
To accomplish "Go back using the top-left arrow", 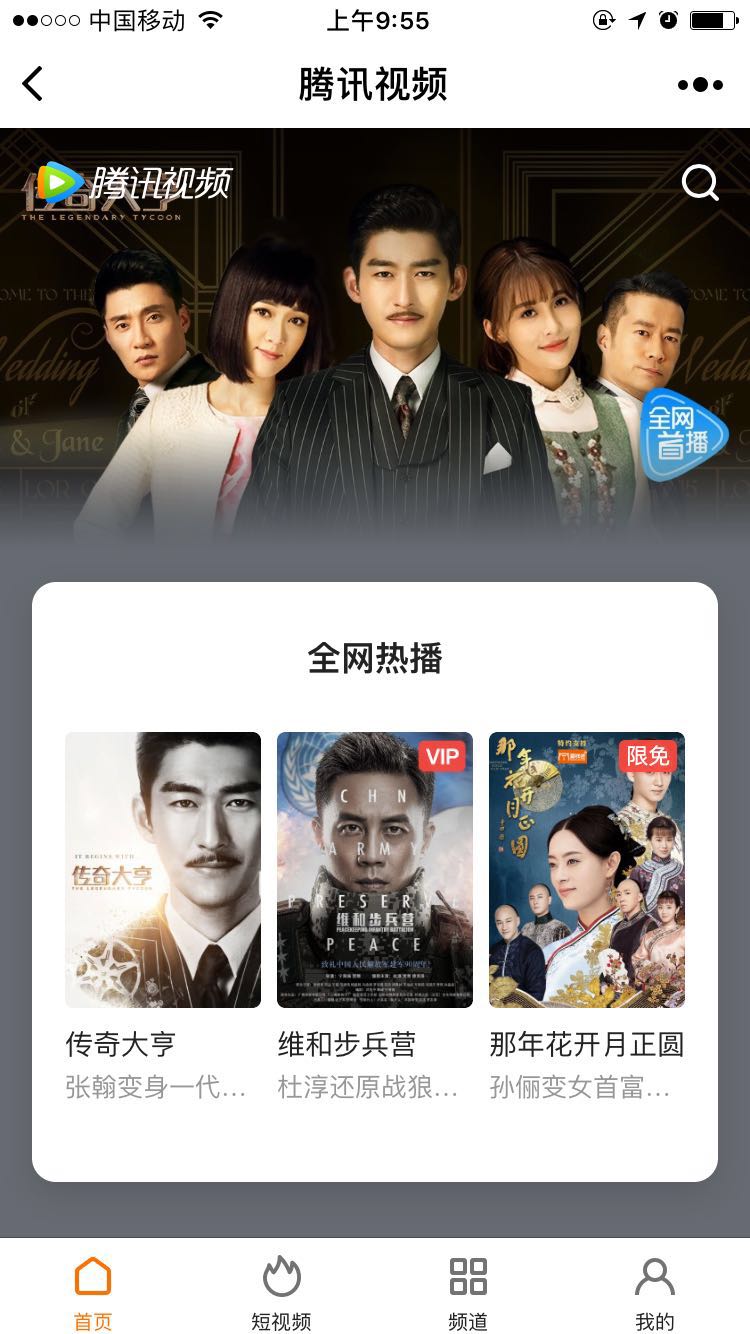I will (33, 84).
